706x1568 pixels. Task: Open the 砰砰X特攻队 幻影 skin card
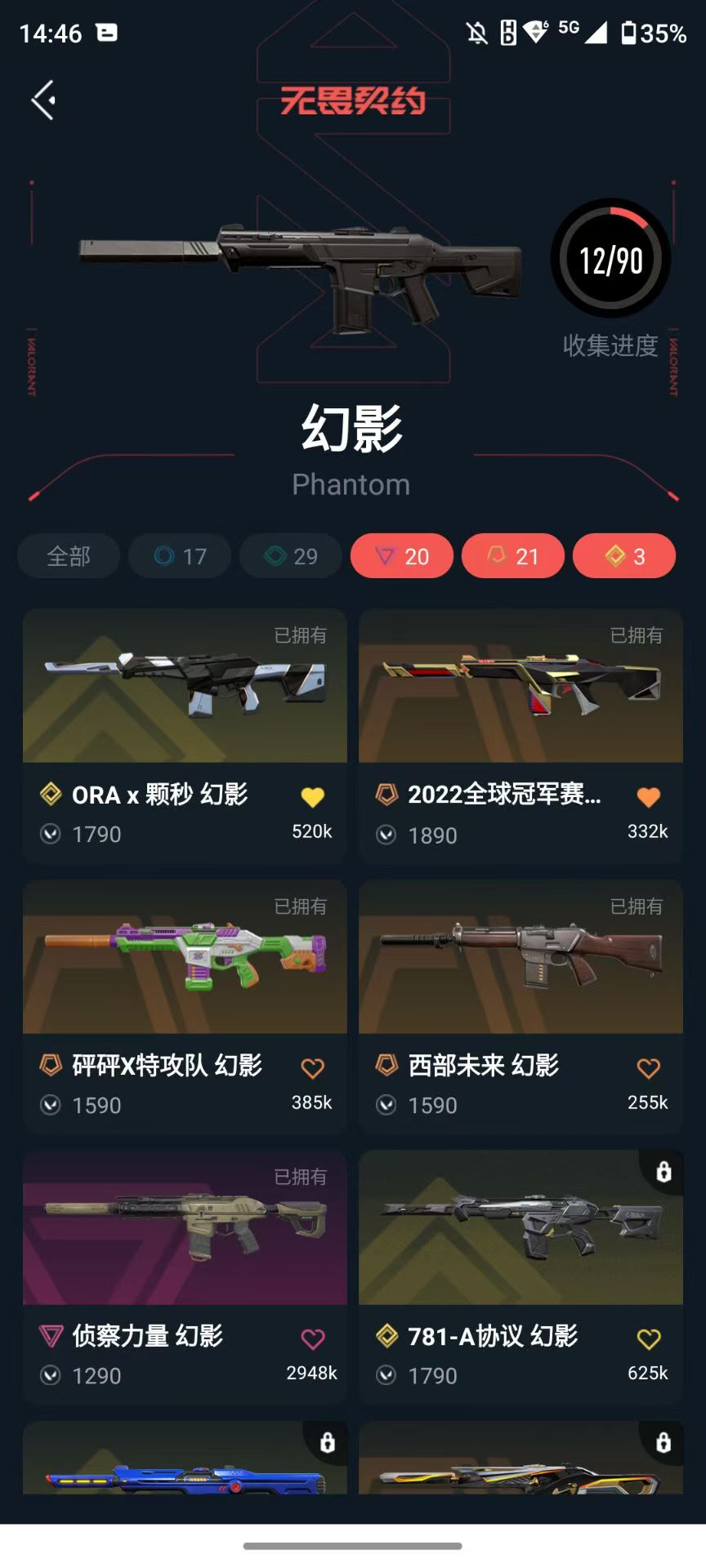[x=185, y=1006]
